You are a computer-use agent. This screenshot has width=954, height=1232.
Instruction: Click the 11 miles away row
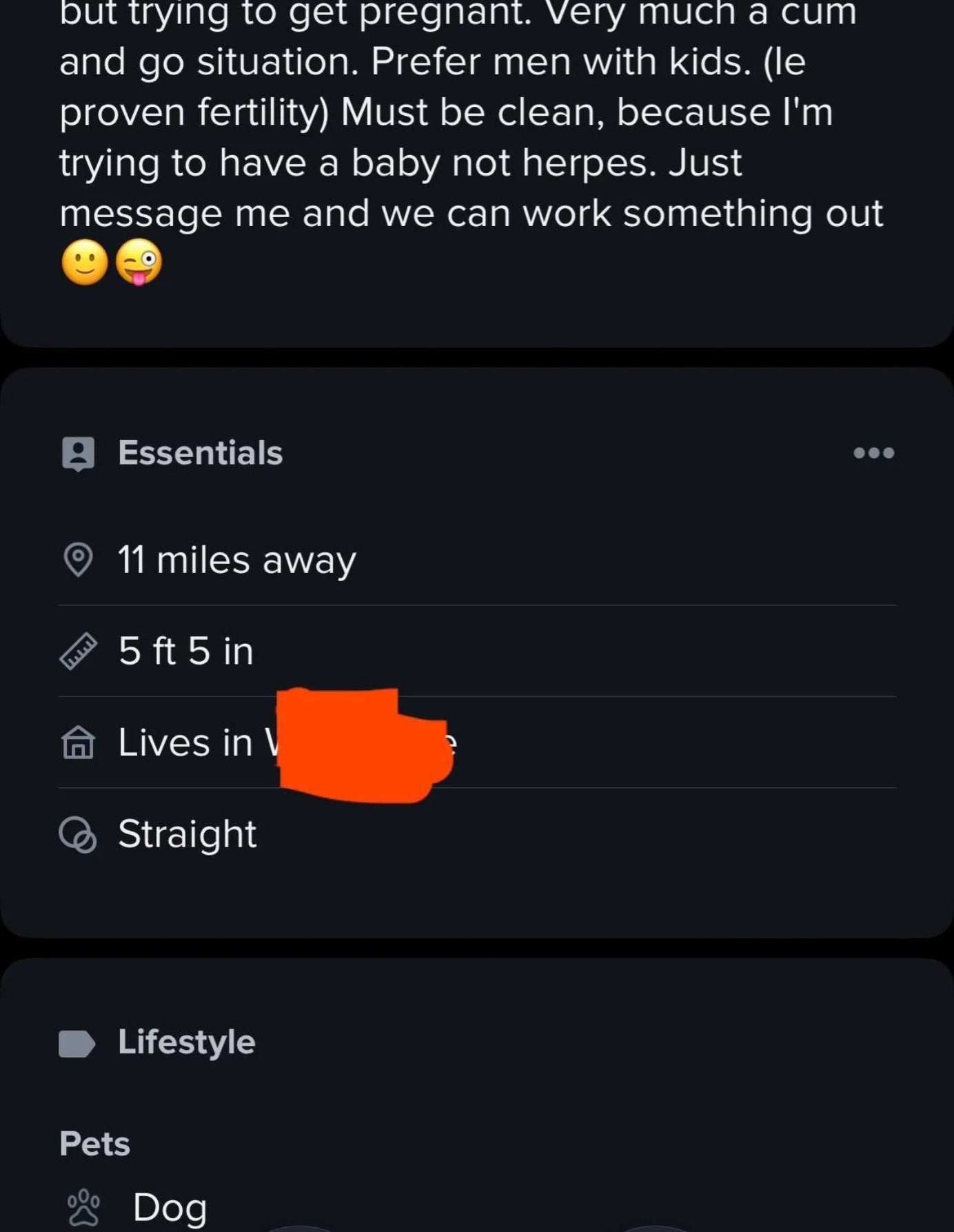[236, 560]
